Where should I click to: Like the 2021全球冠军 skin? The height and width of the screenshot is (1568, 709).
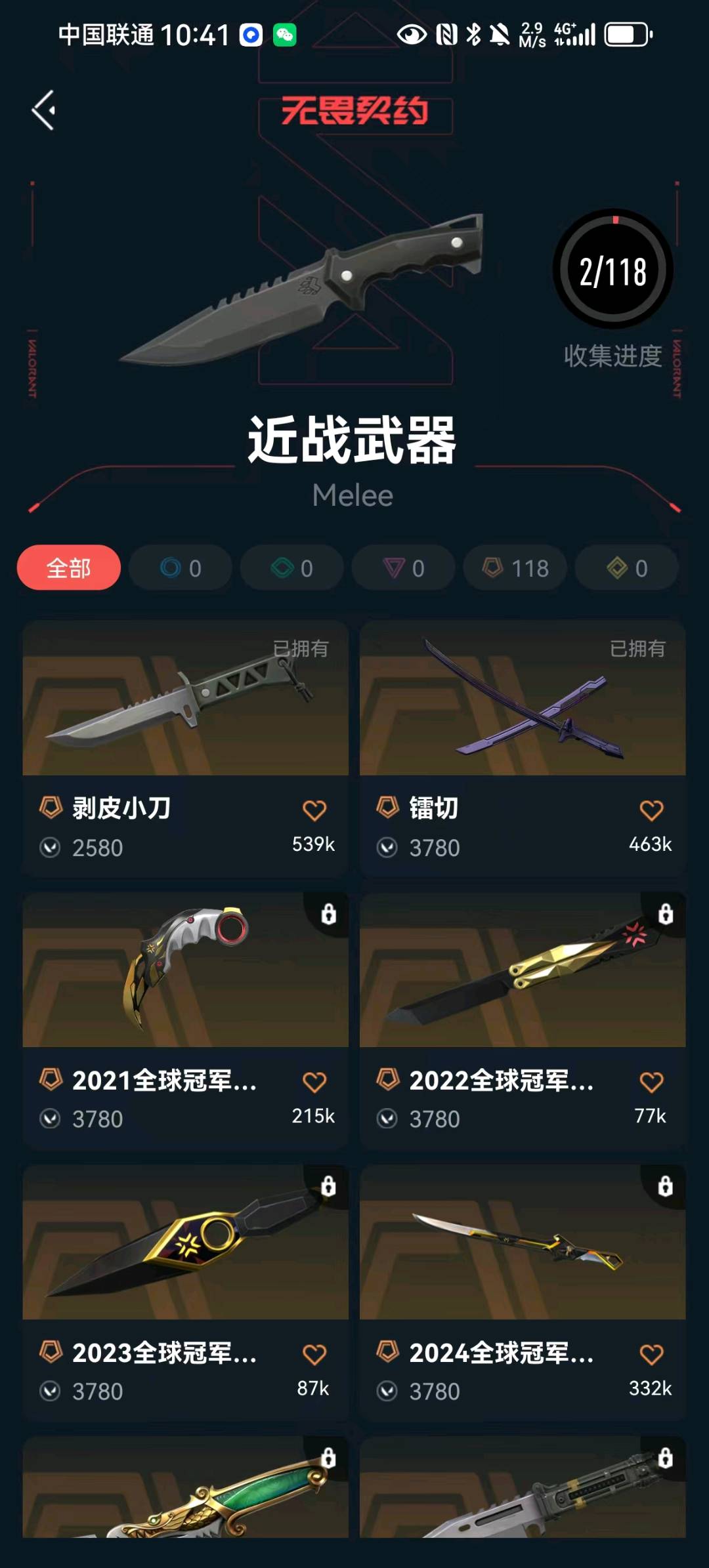314,1082
